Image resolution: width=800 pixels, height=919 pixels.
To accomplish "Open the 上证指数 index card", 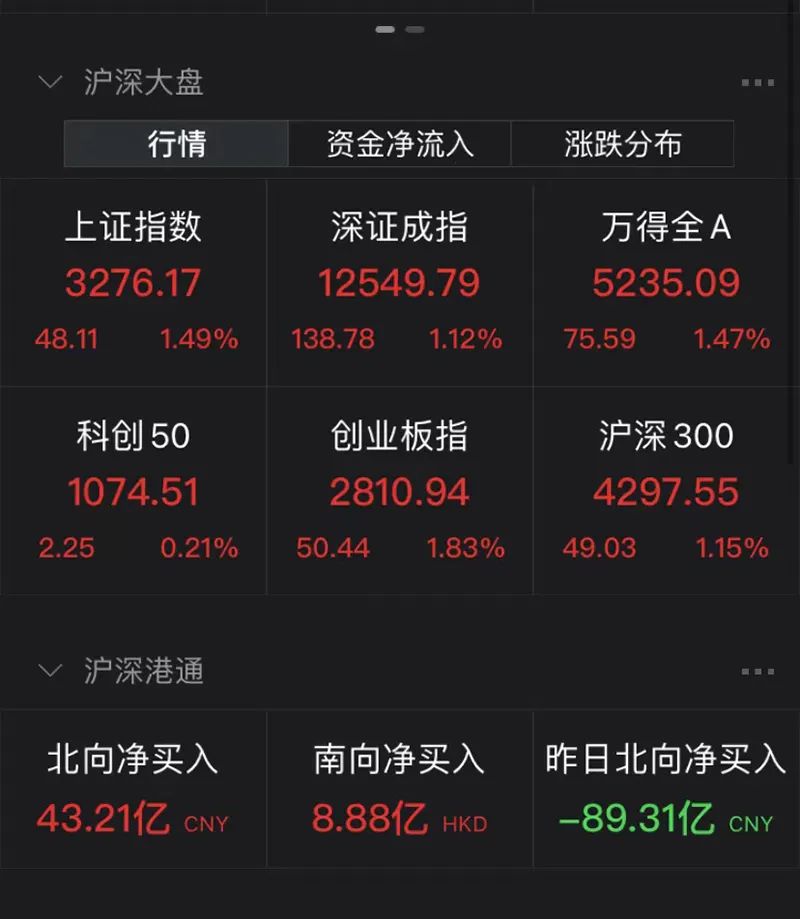I will [x=133, y=285].
